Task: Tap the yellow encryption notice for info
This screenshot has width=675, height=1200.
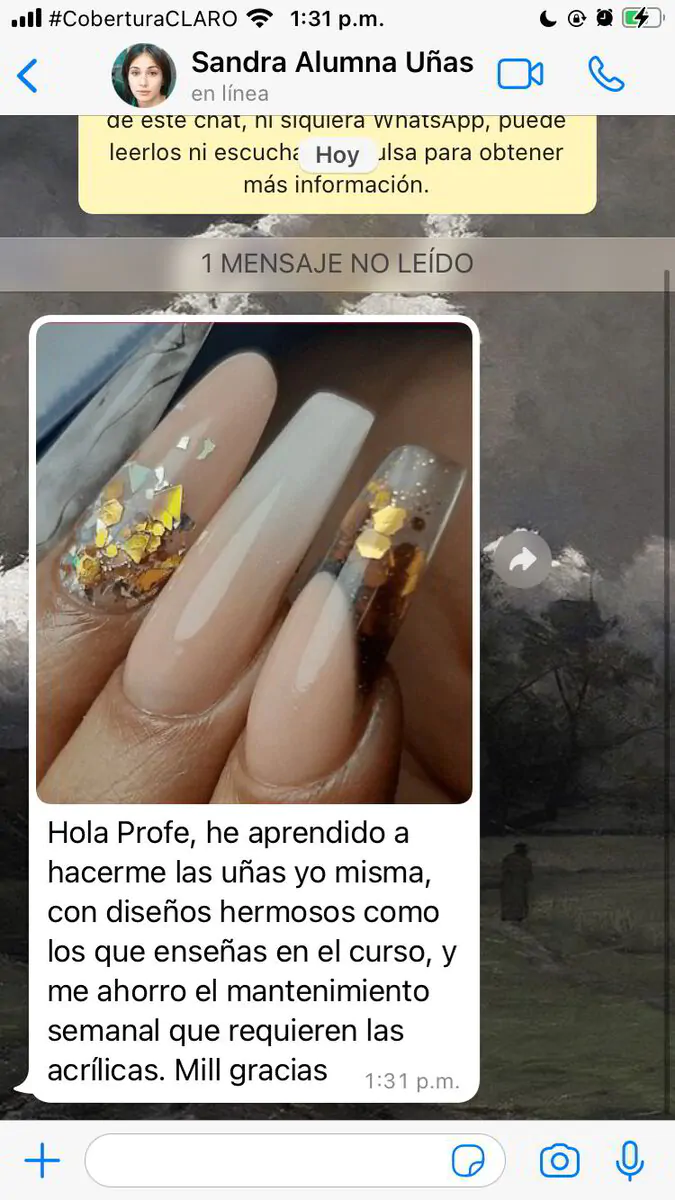Action: [x=337, y=165]
